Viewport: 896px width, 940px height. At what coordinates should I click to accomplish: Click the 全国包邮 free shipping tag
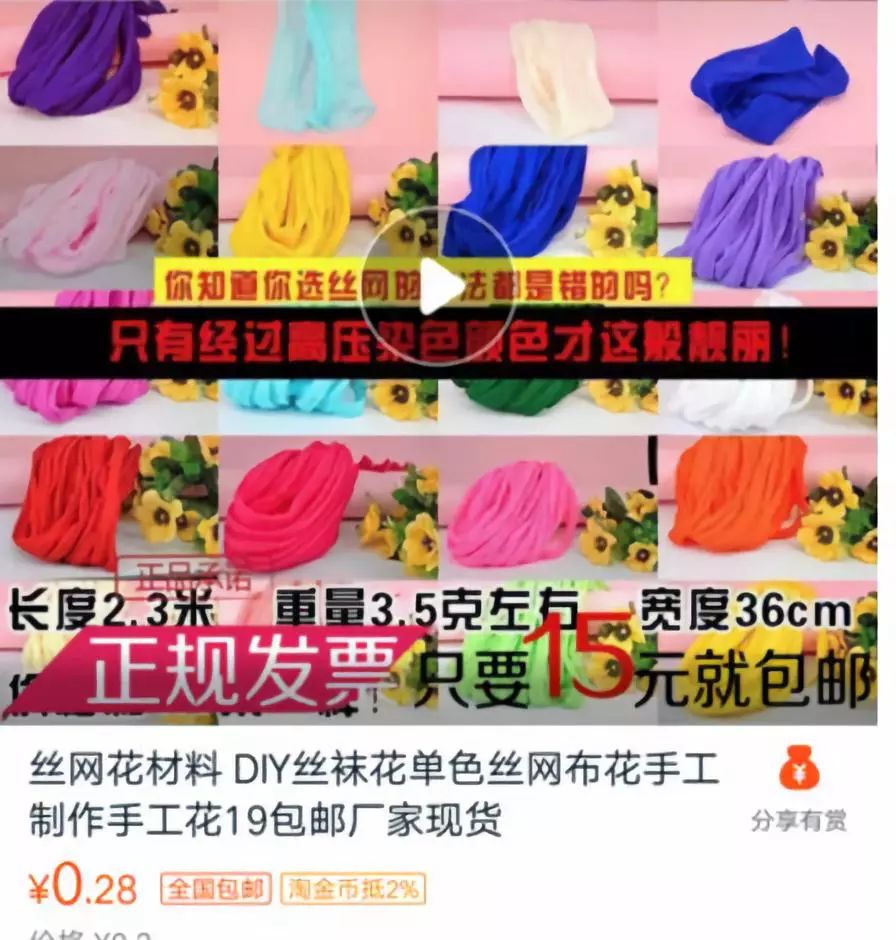(x=216, y=886)
